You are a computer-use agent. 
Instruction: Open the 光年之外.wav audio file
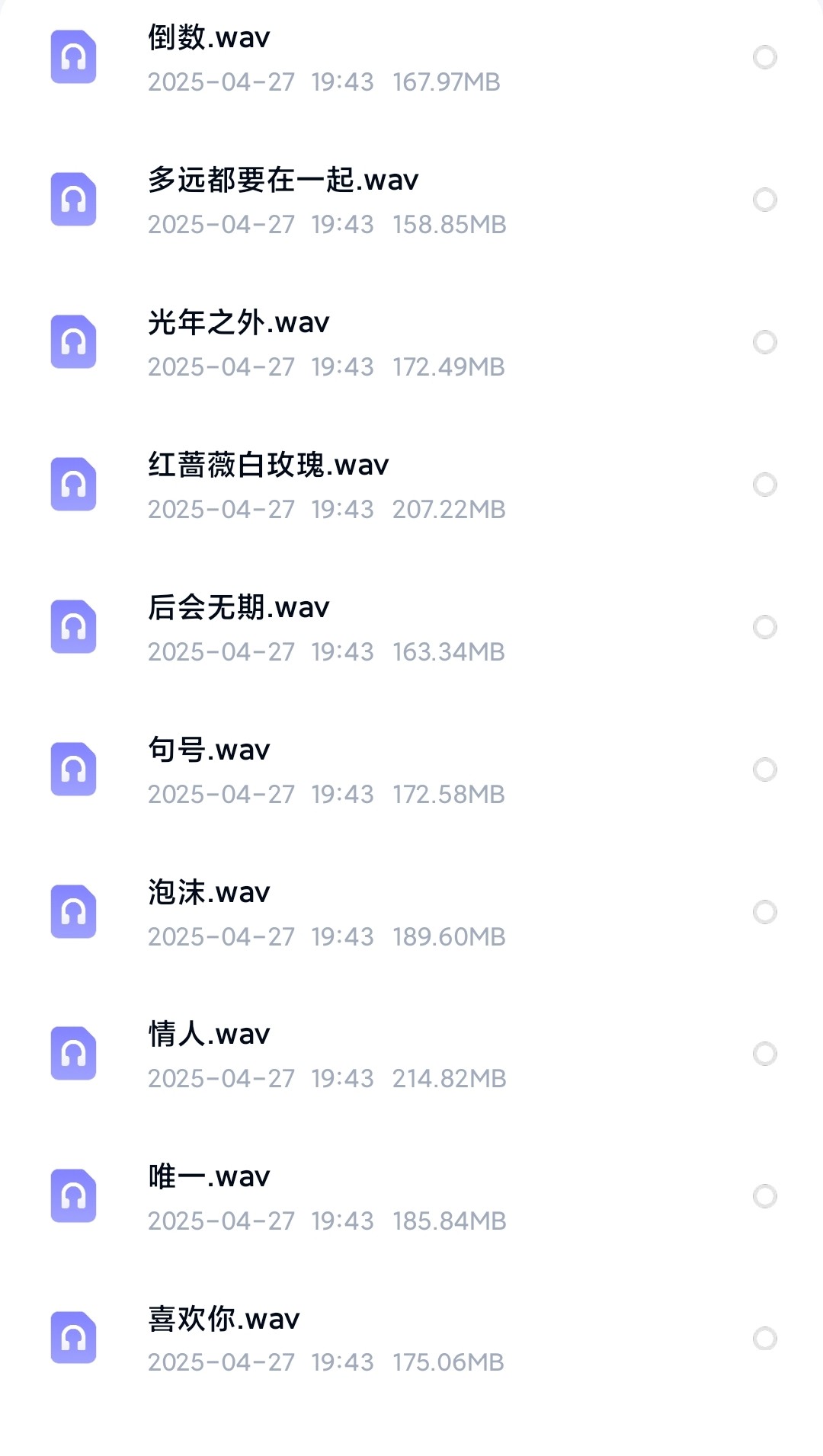[x=239, y=323]
